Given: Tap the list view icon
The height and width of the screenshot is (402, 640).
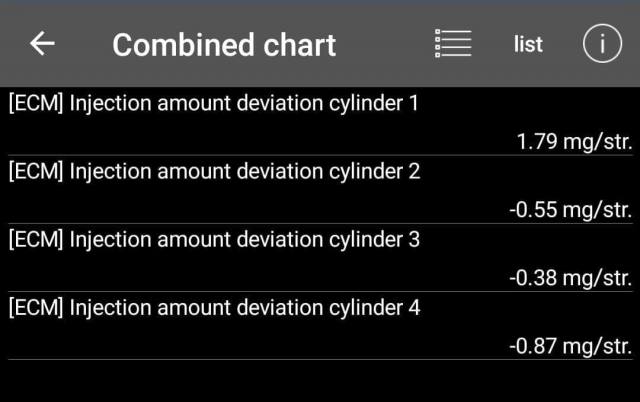Looking at the screenshot, I should [453, 44].
